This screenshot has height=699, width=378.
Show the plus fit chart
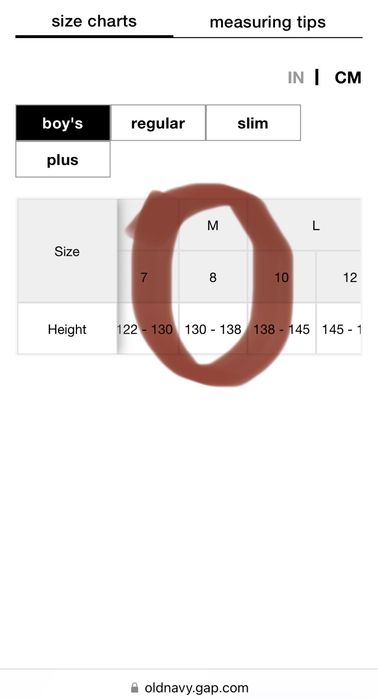tap(63, 159)
